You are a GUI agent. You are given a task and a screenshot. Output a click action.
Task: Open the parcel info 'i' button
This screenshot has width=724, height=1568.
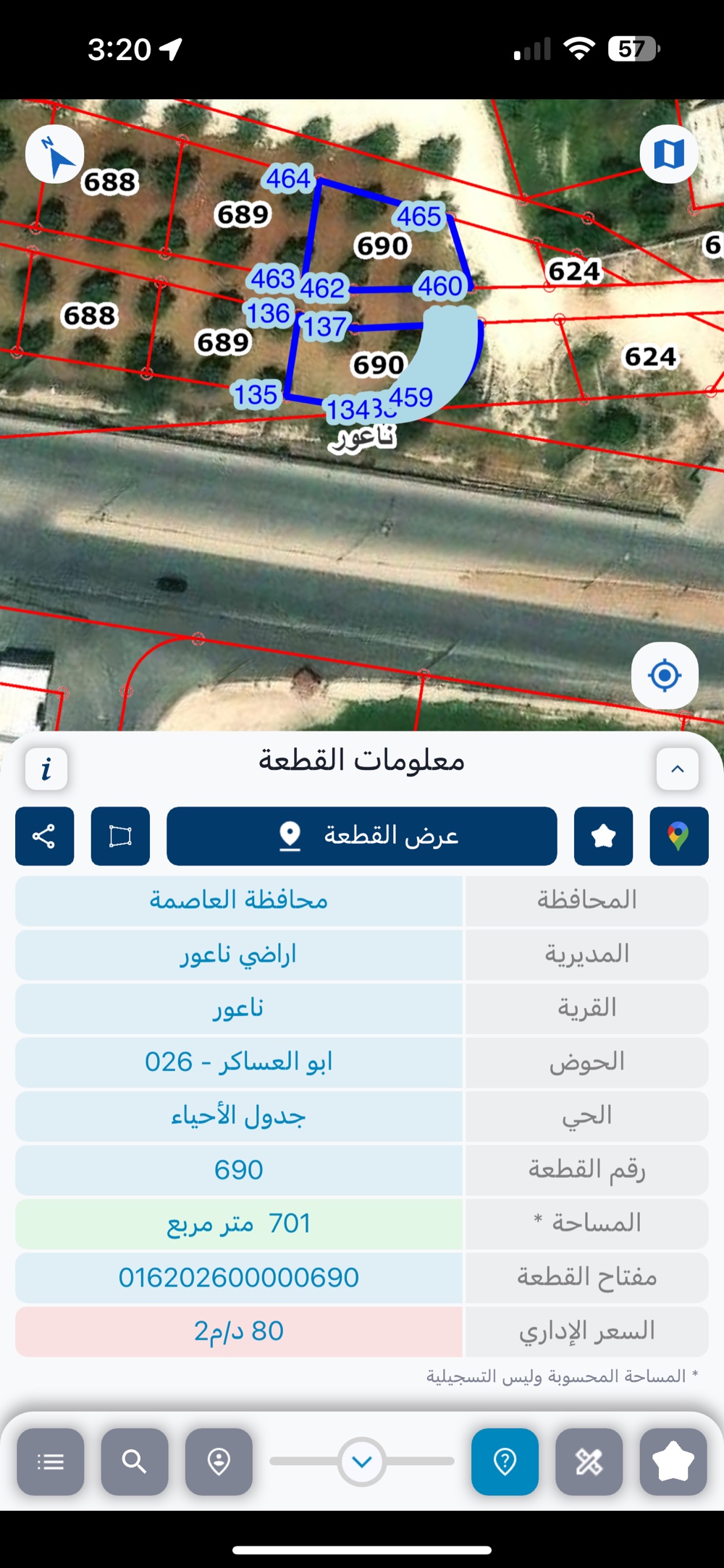[46, 768]
